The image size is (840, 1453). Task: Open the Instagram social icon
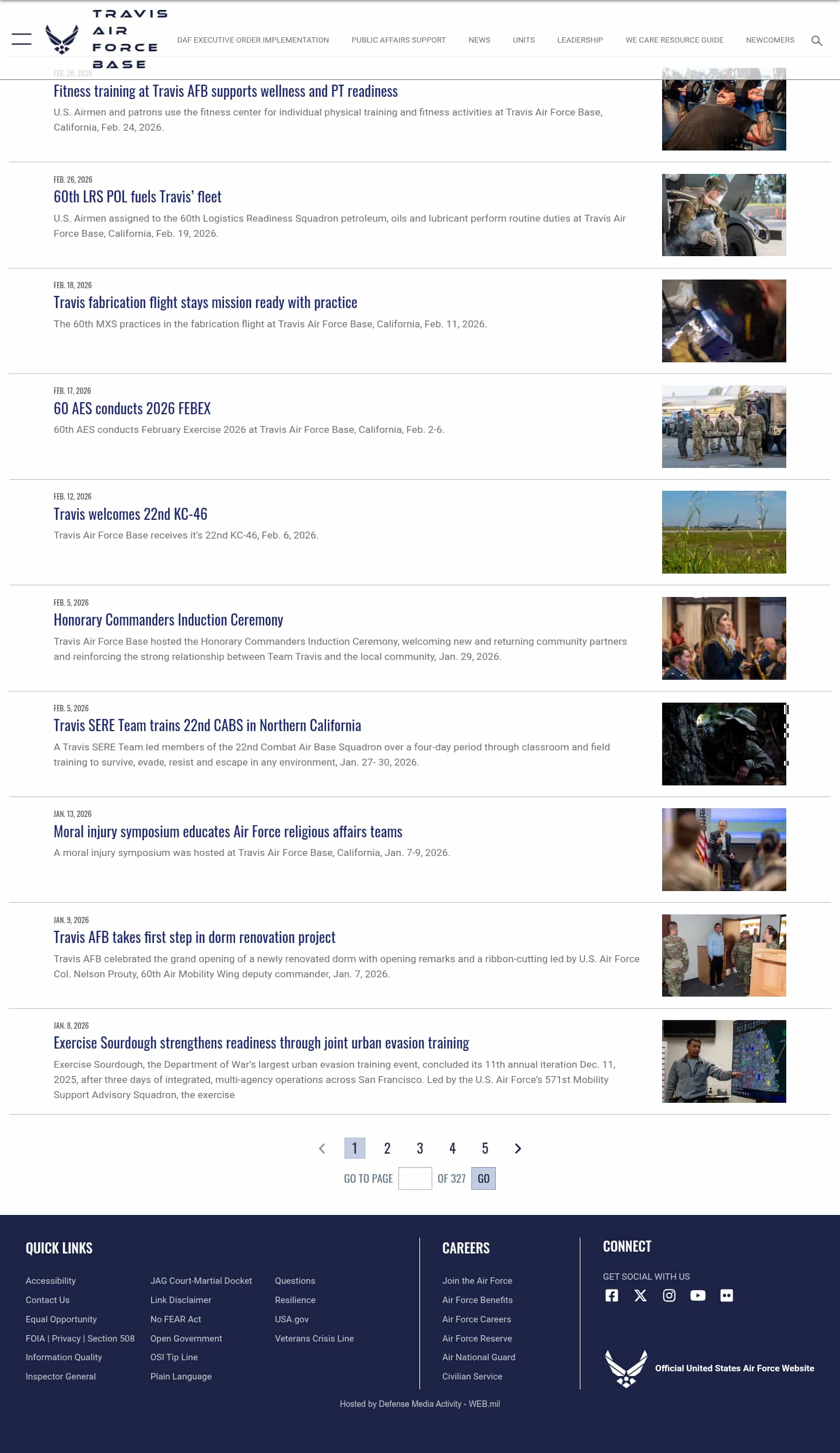tap(669, 1295)
